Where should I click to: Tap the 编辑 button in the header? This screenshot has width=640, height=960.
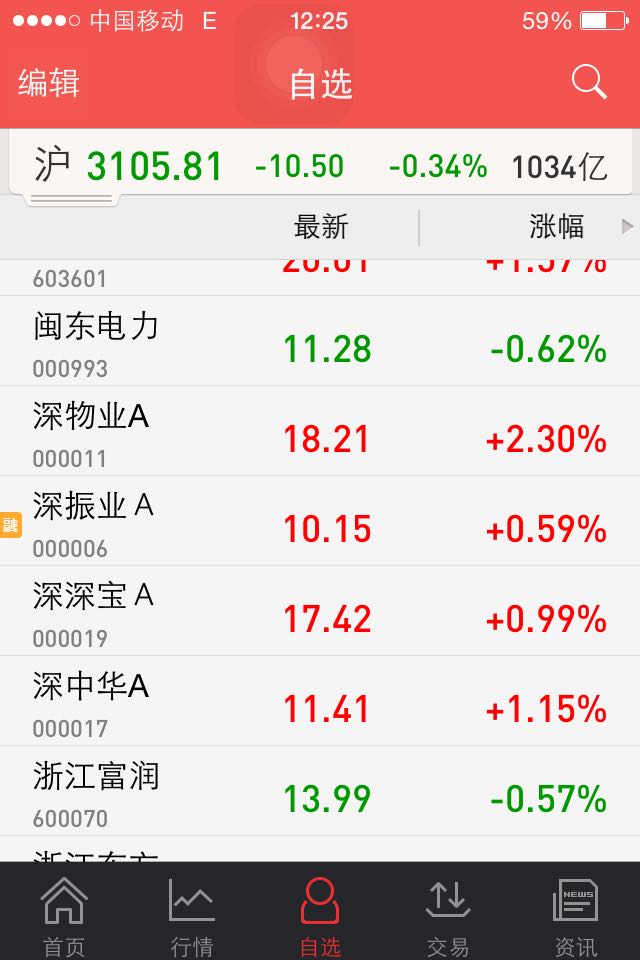(x=49, y=83)
